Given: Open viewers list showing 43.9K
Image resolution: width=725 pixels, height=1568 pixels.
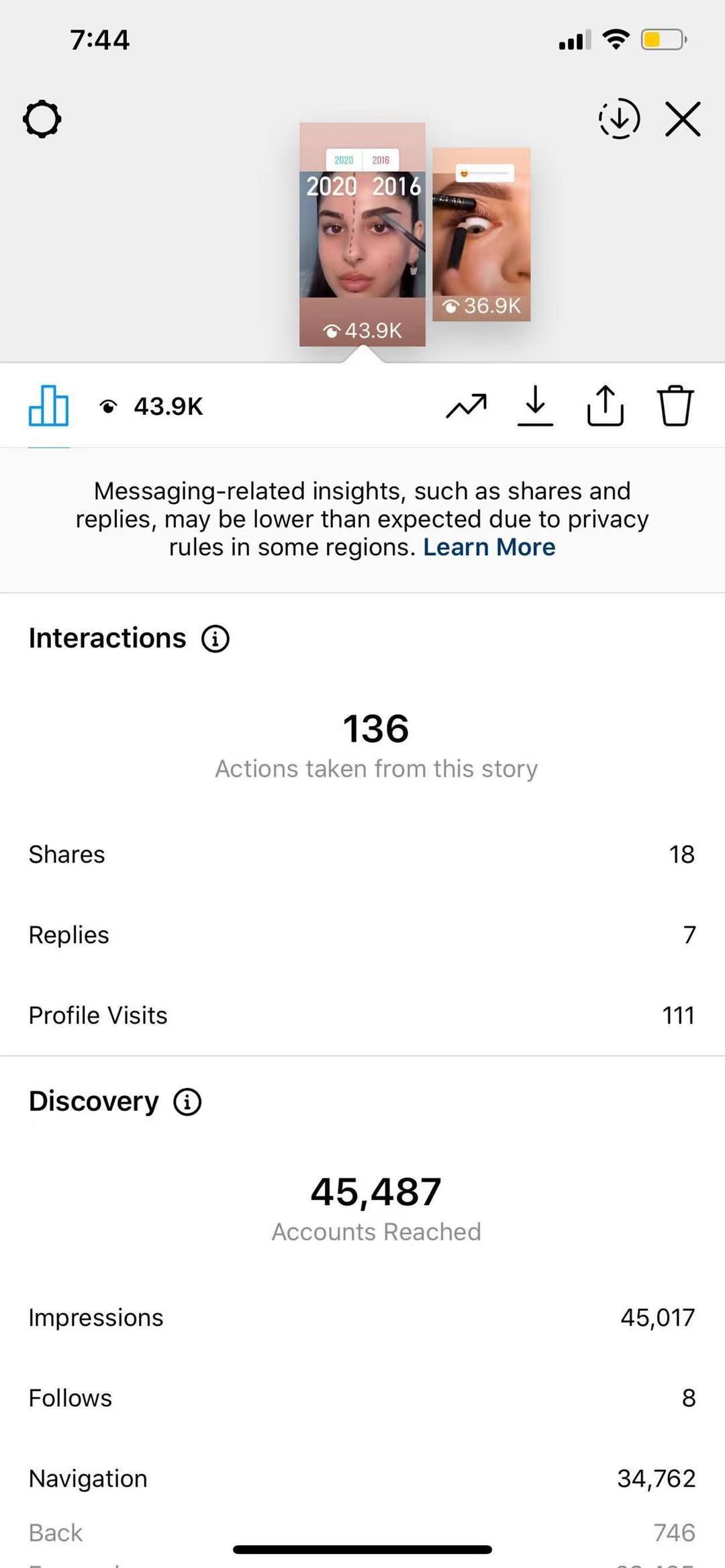Looking at the screenshot, I should [151, 406].
